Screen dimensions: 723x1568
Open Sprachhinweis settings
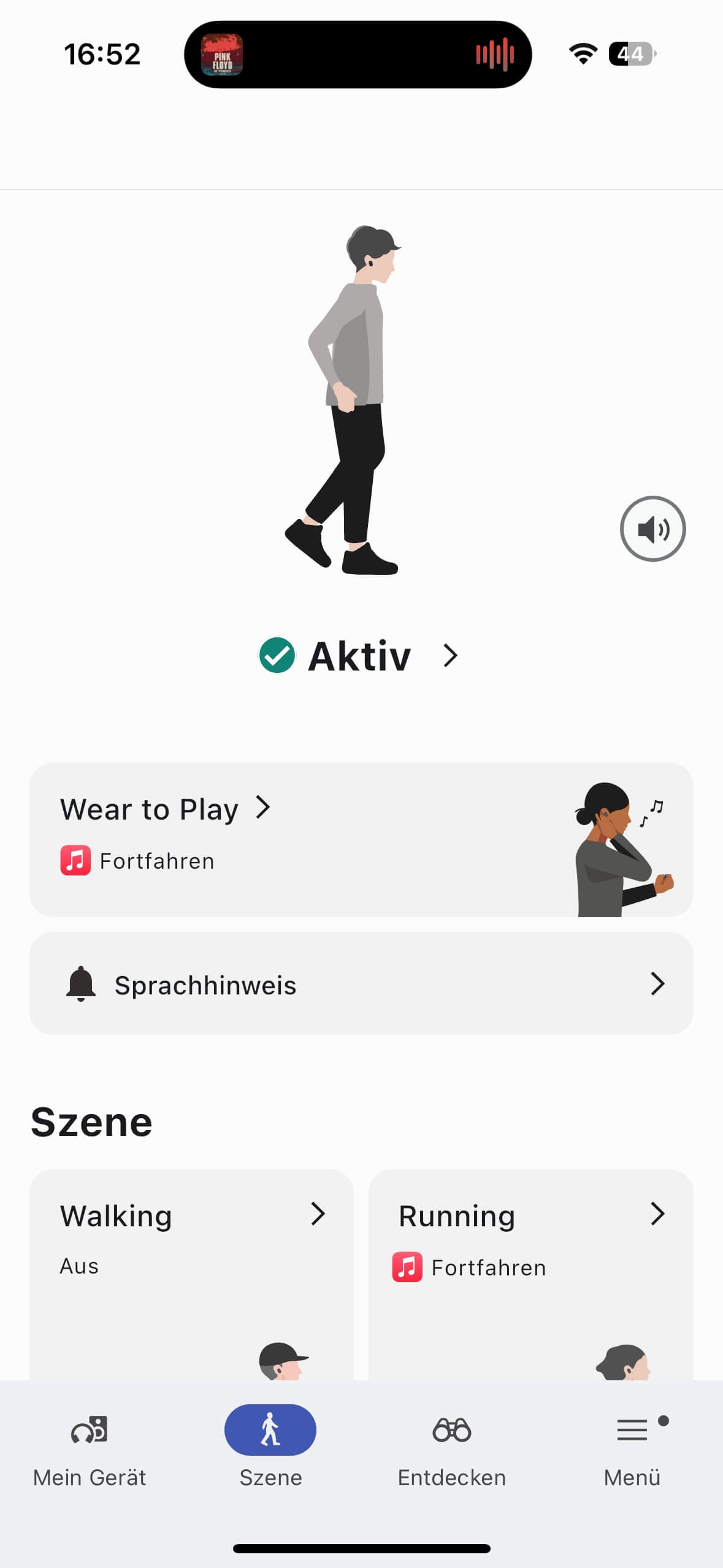coord(361,983)
